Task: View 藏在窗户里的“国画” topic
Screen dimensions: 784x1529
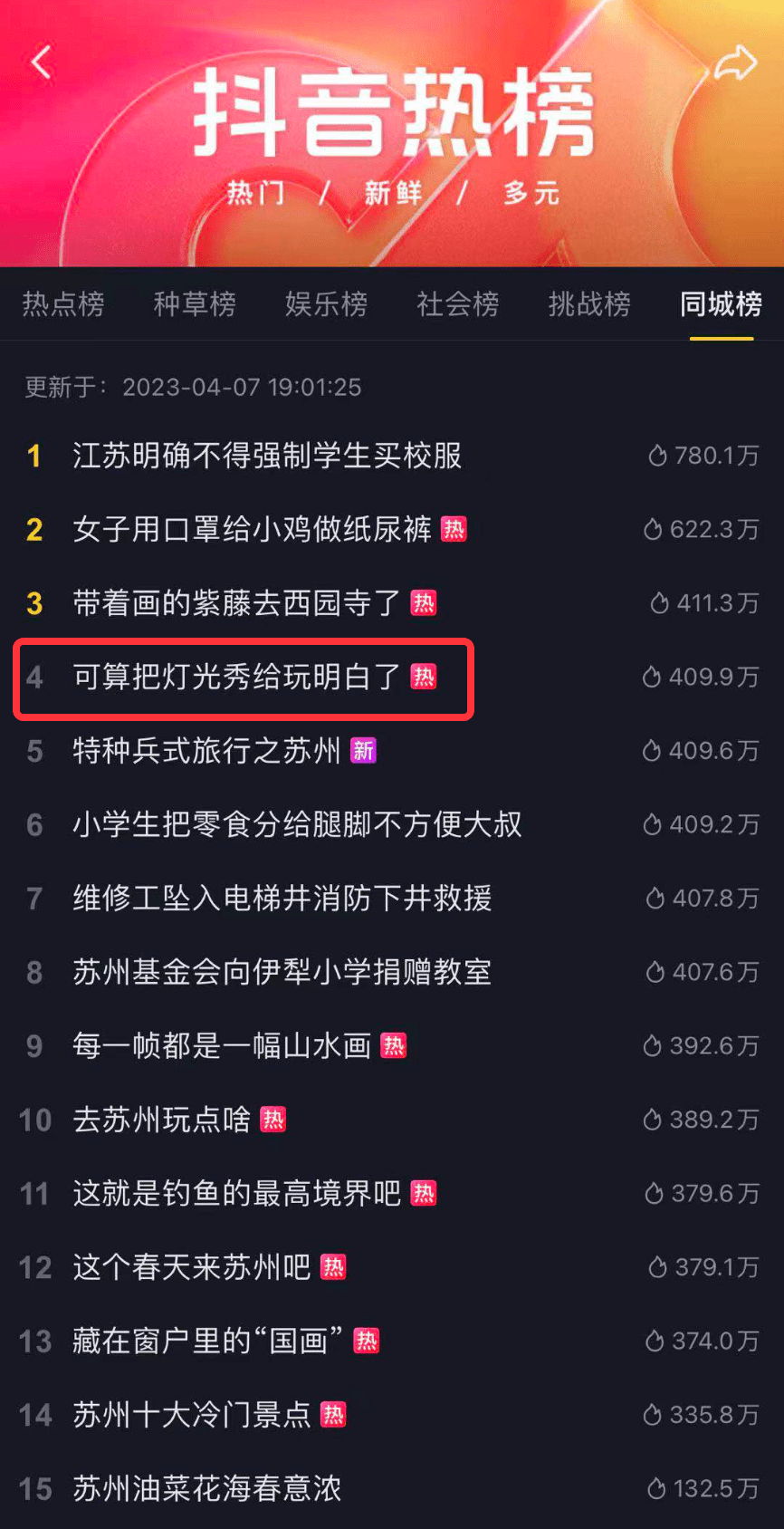Action: coord(208,1341)
